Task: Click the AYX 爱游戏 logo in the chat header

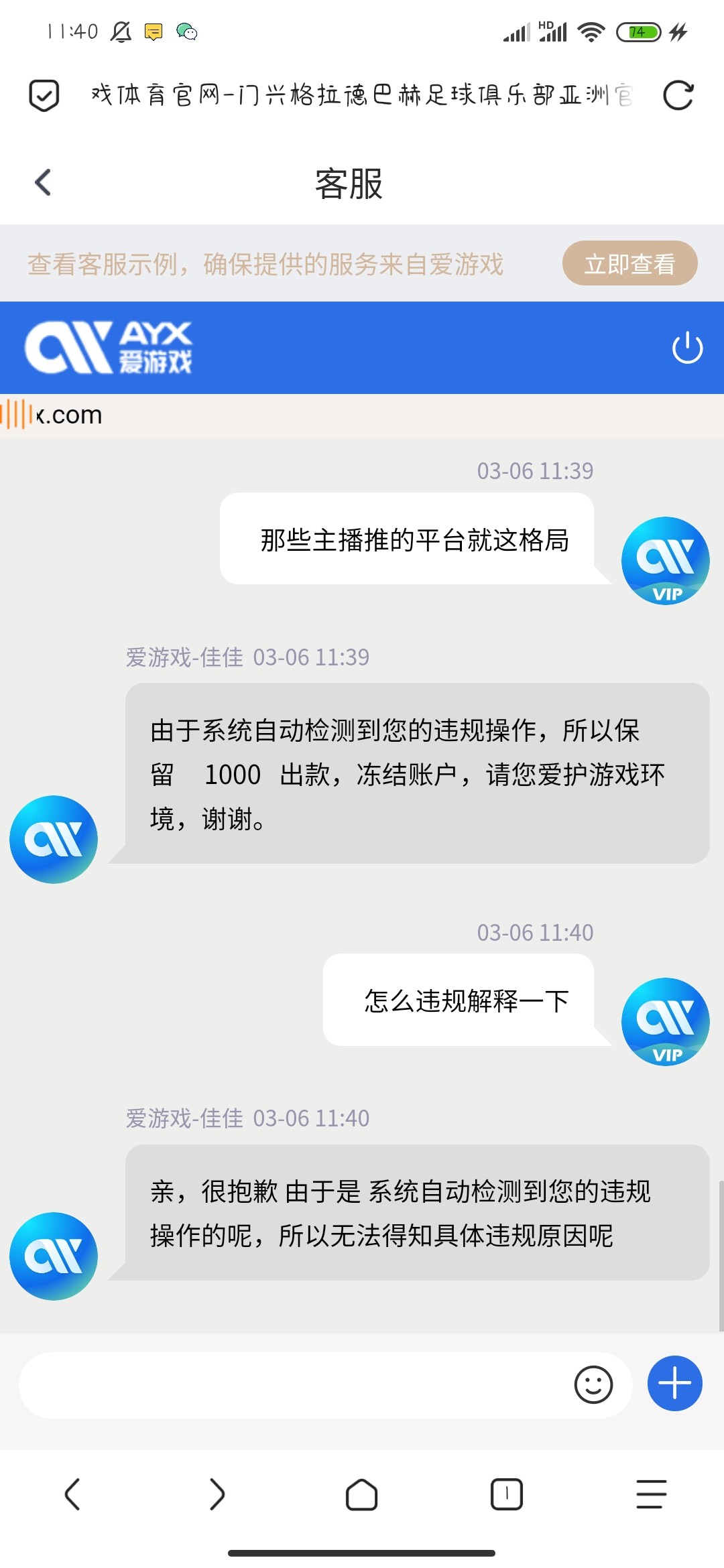Action: 114,346
